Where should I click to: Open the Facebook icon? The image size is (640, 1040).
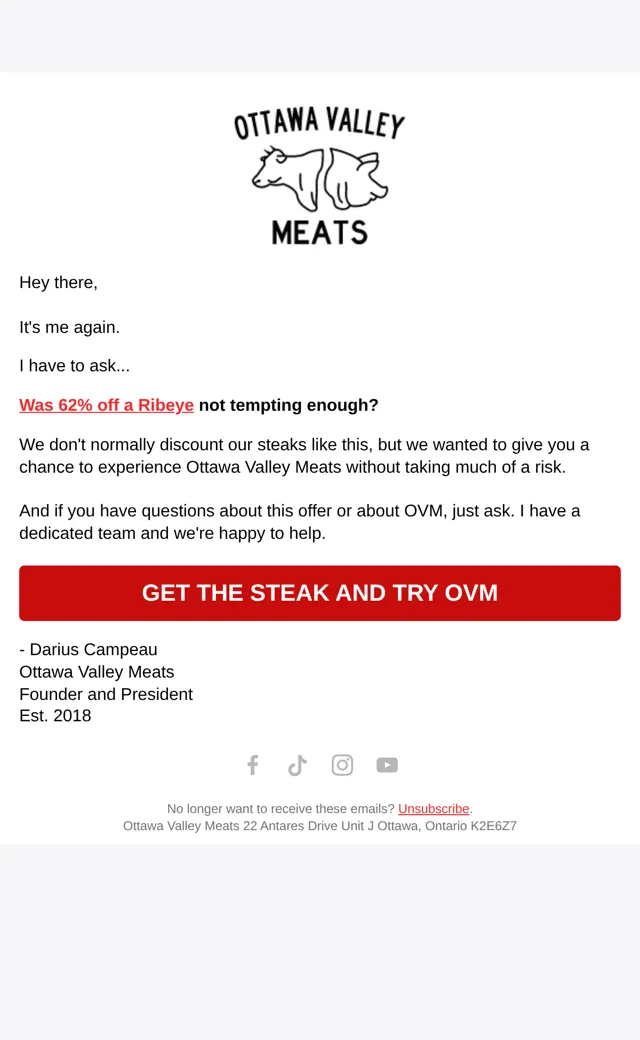coord(253,765)
